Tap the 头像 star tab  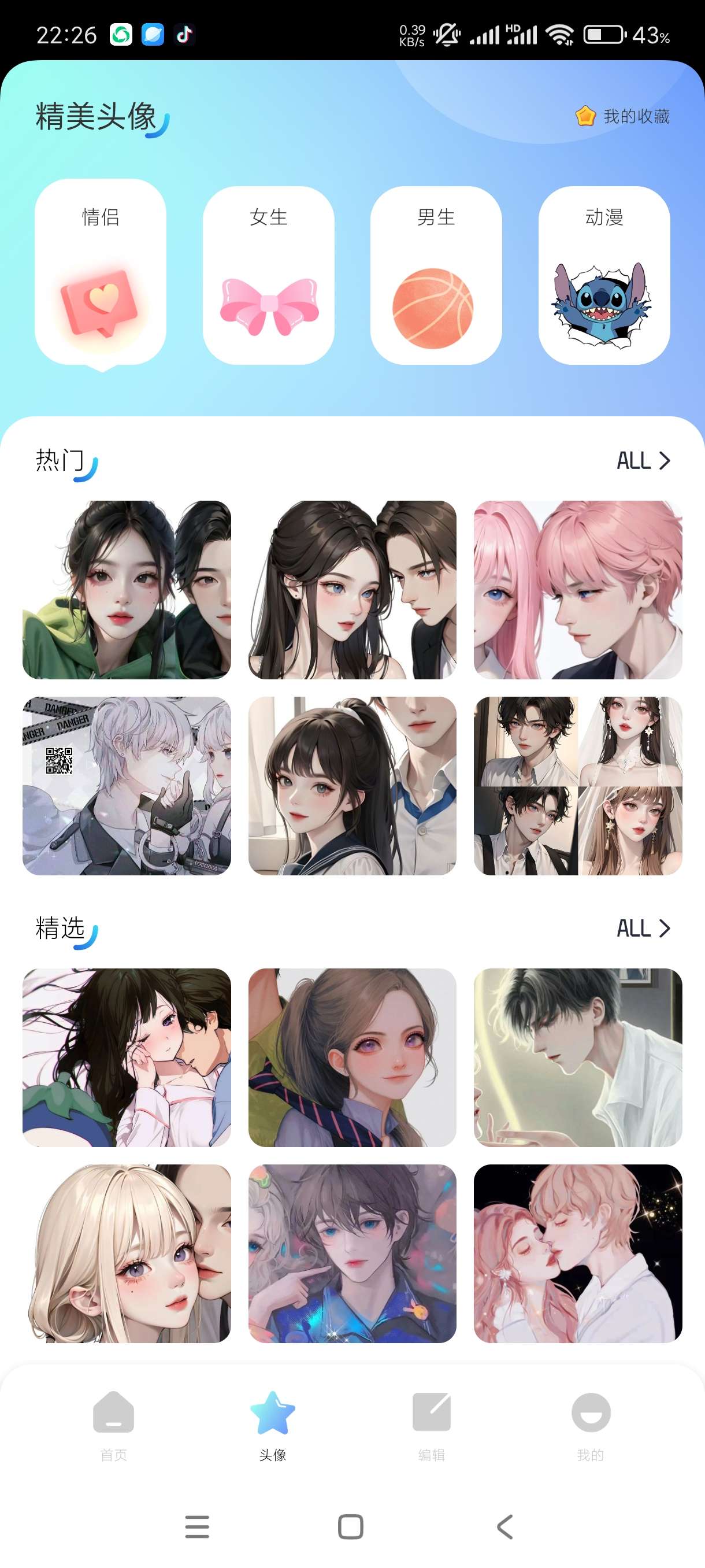(x=273, y=1425)
